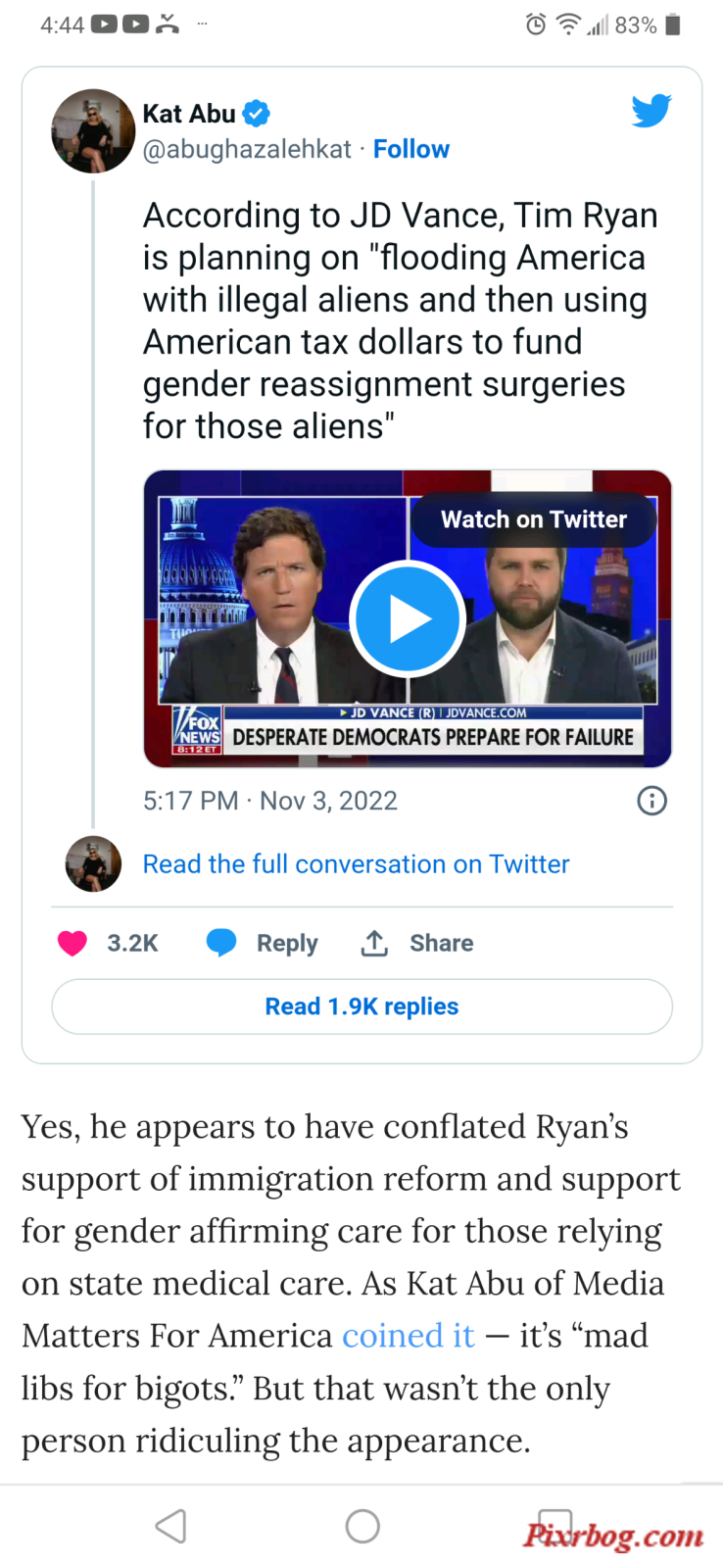Like the tweet with 3.2K hearts

(72, 943)
